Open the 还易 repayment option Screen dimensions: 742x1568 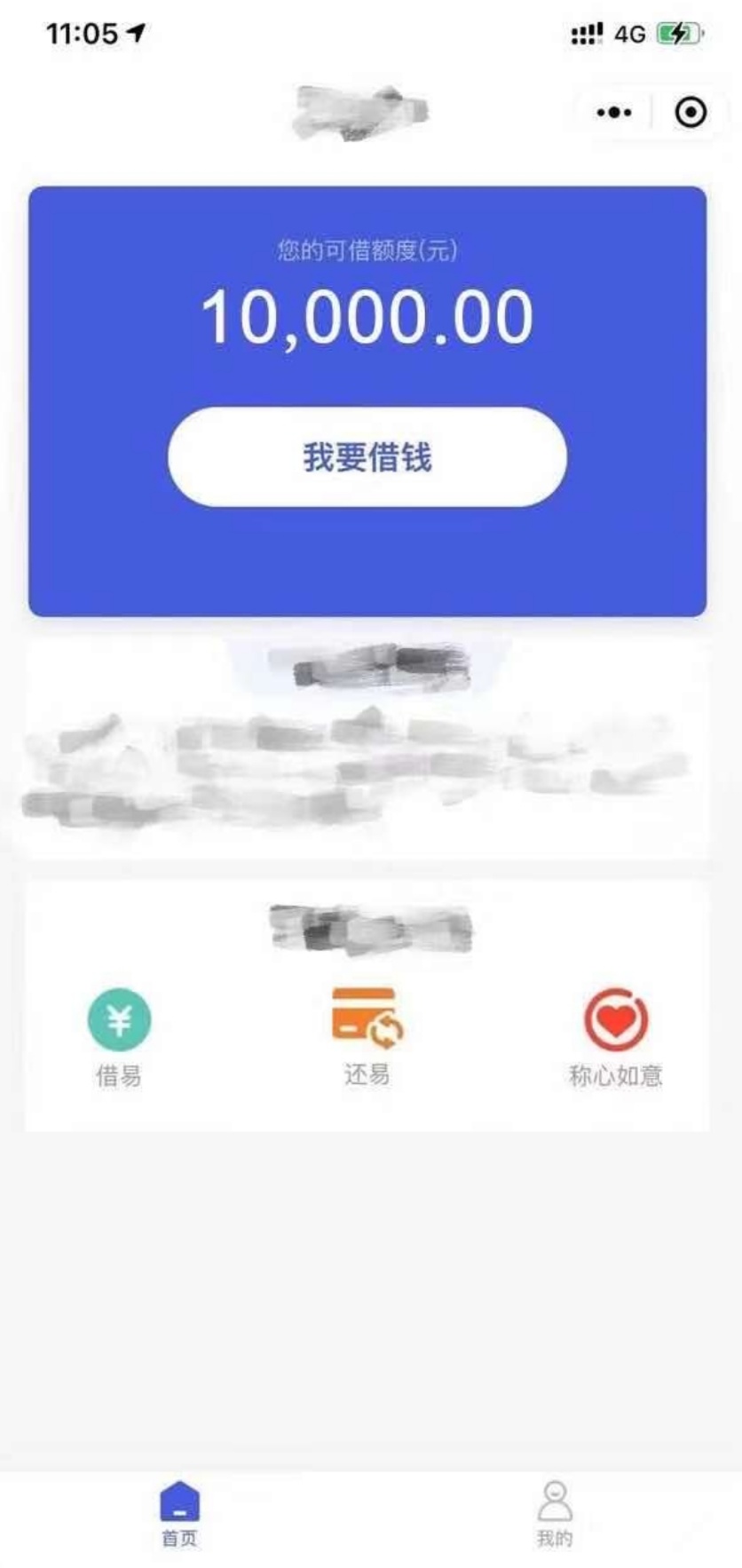(x=367, y=1037)
